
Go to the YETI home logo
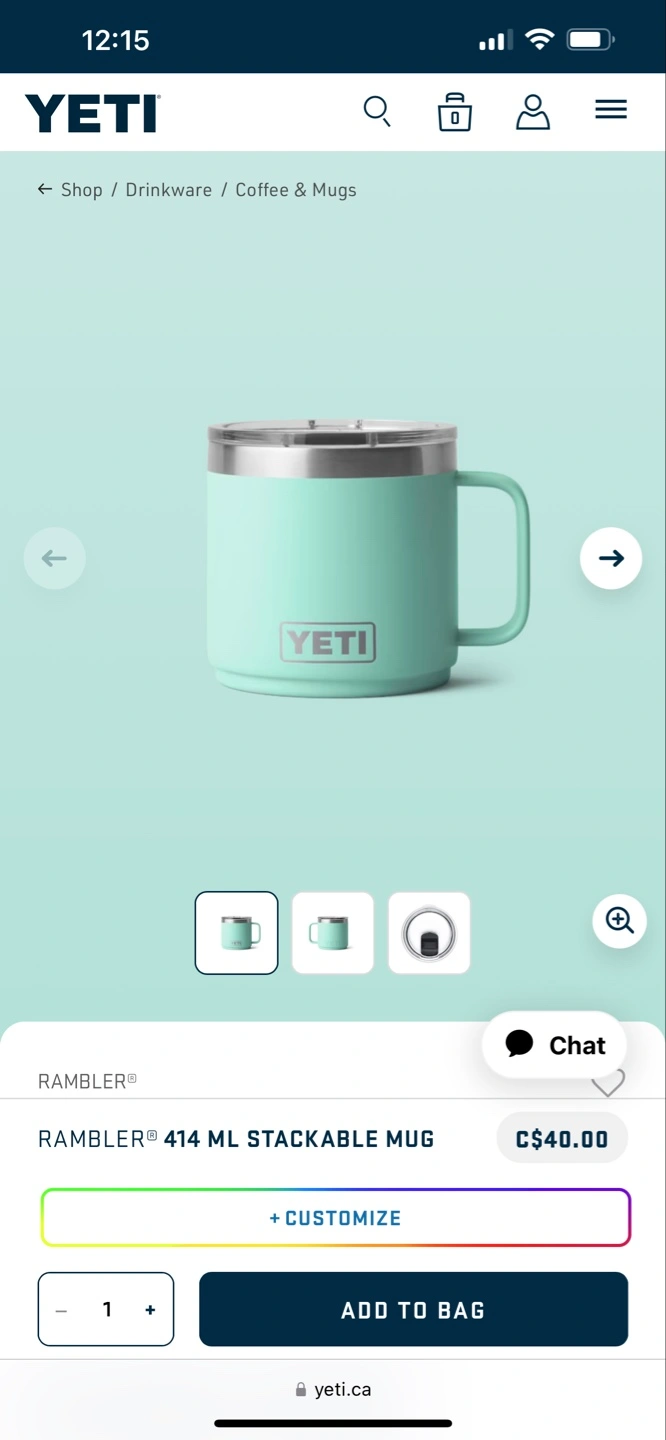tap(93, 113)
